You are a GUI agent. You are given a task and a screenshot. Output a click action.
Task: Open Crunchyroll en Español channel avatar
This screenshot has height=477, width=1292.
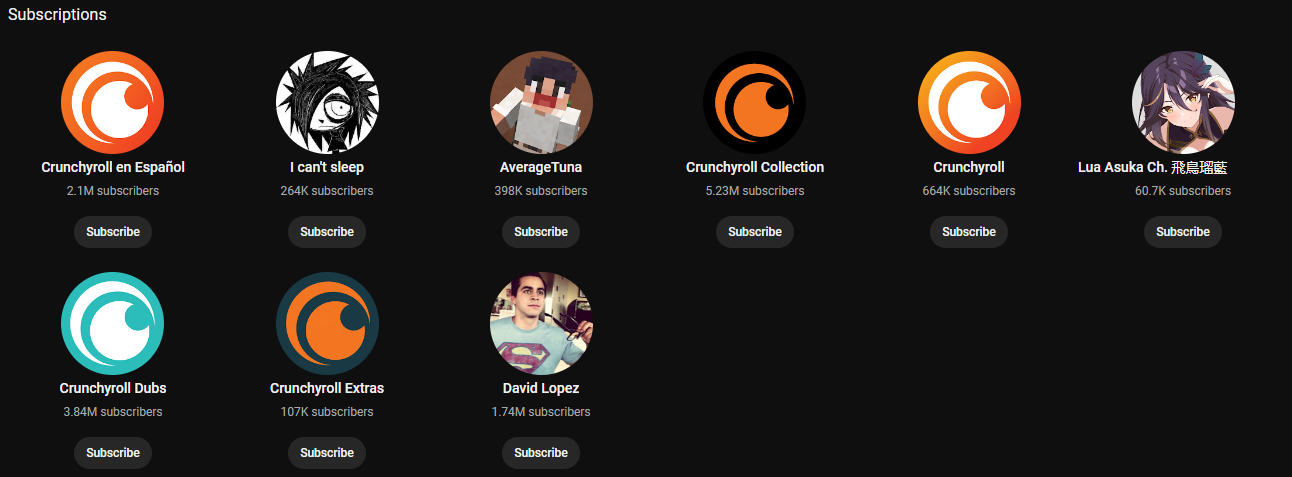click(x=113, y=102)
